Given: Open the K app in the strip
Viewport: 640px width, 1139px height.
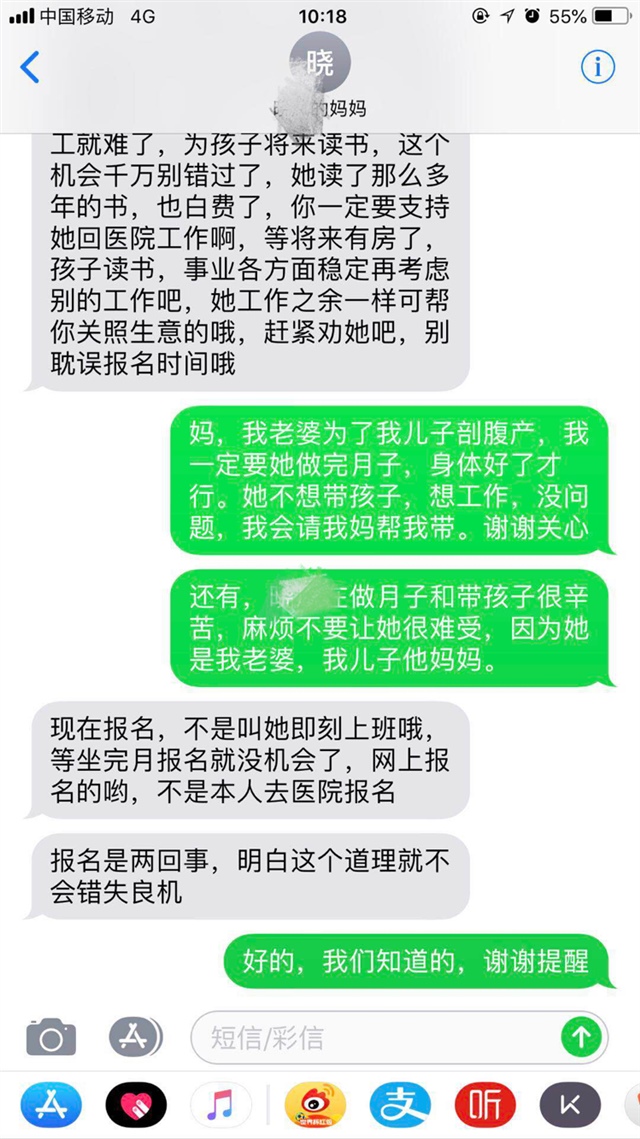Looking at the screenshot, I should (570, 1105).
